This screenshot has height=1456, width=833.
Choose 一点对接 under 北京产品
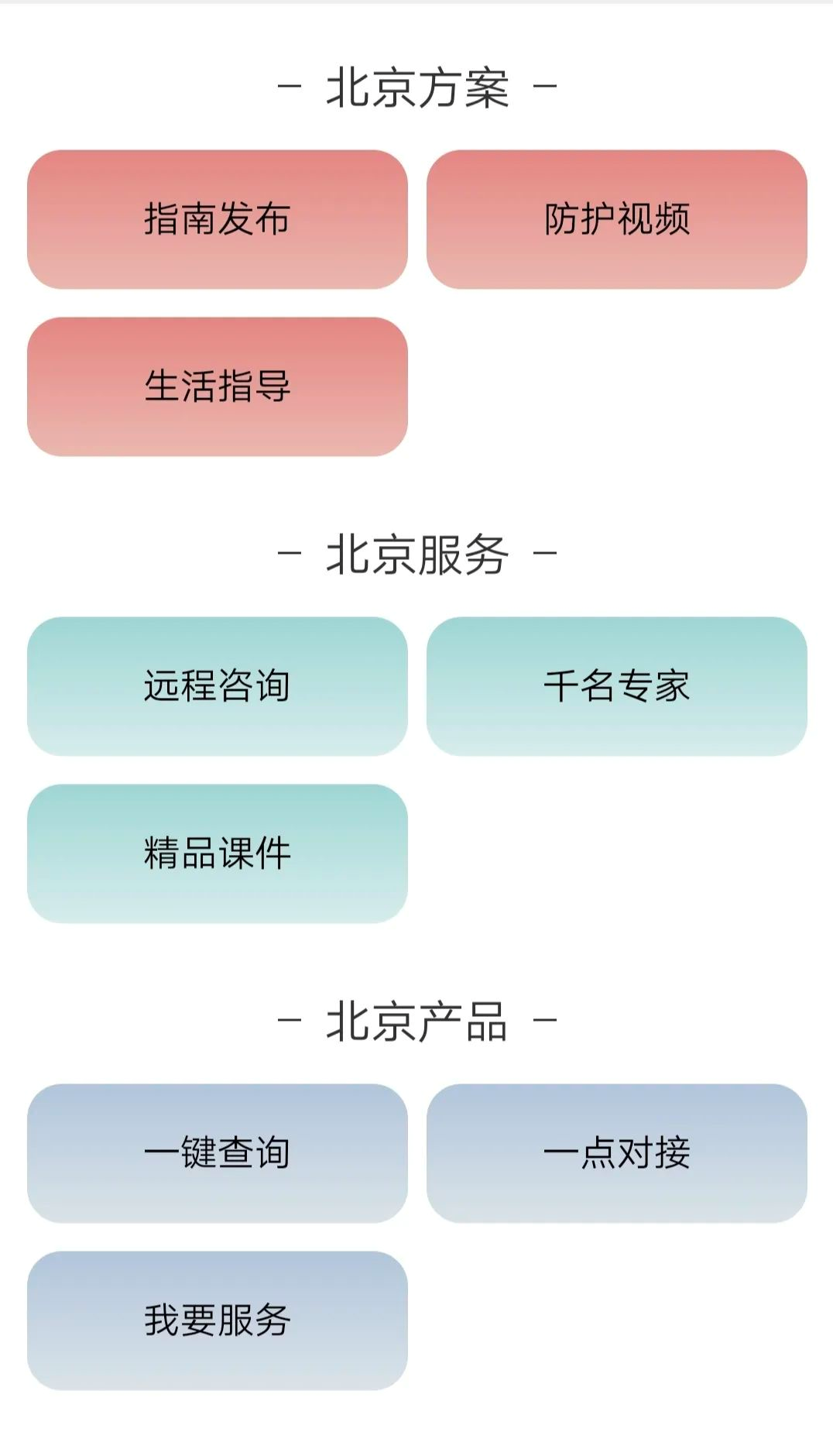coord(616,1153)
